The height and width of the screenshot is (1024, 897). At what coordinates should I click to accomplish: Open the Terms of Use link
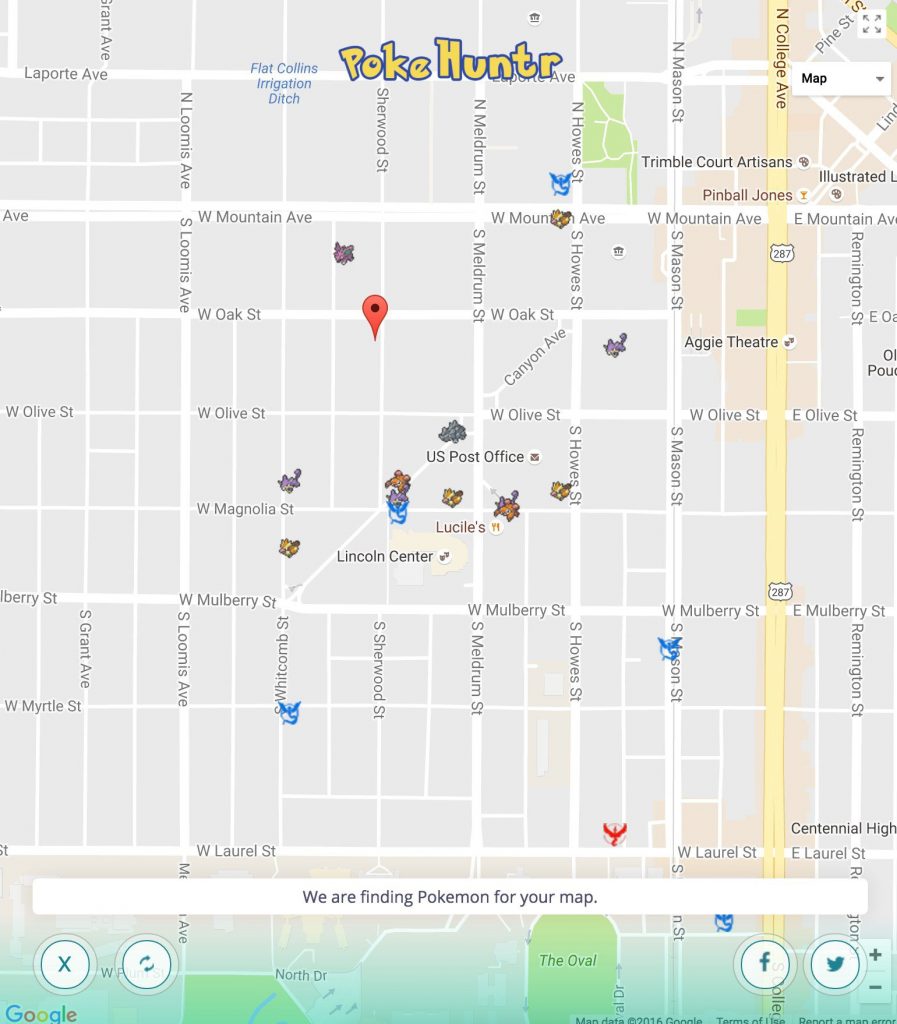[x=750, y=1020]
